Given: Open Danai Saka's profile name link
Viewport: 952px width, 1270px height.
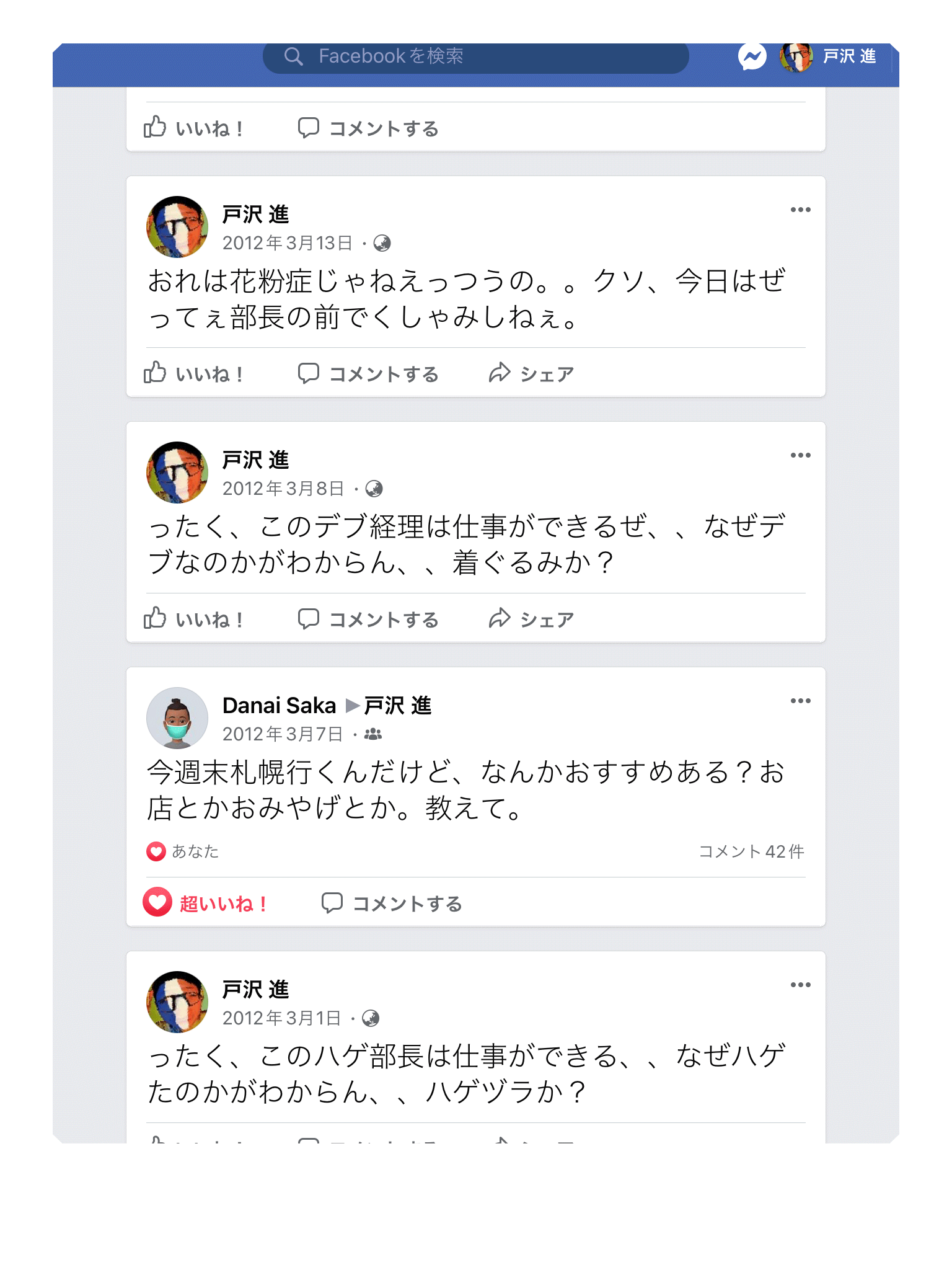Looking at the screenshot, I should [x=279, y=706].
